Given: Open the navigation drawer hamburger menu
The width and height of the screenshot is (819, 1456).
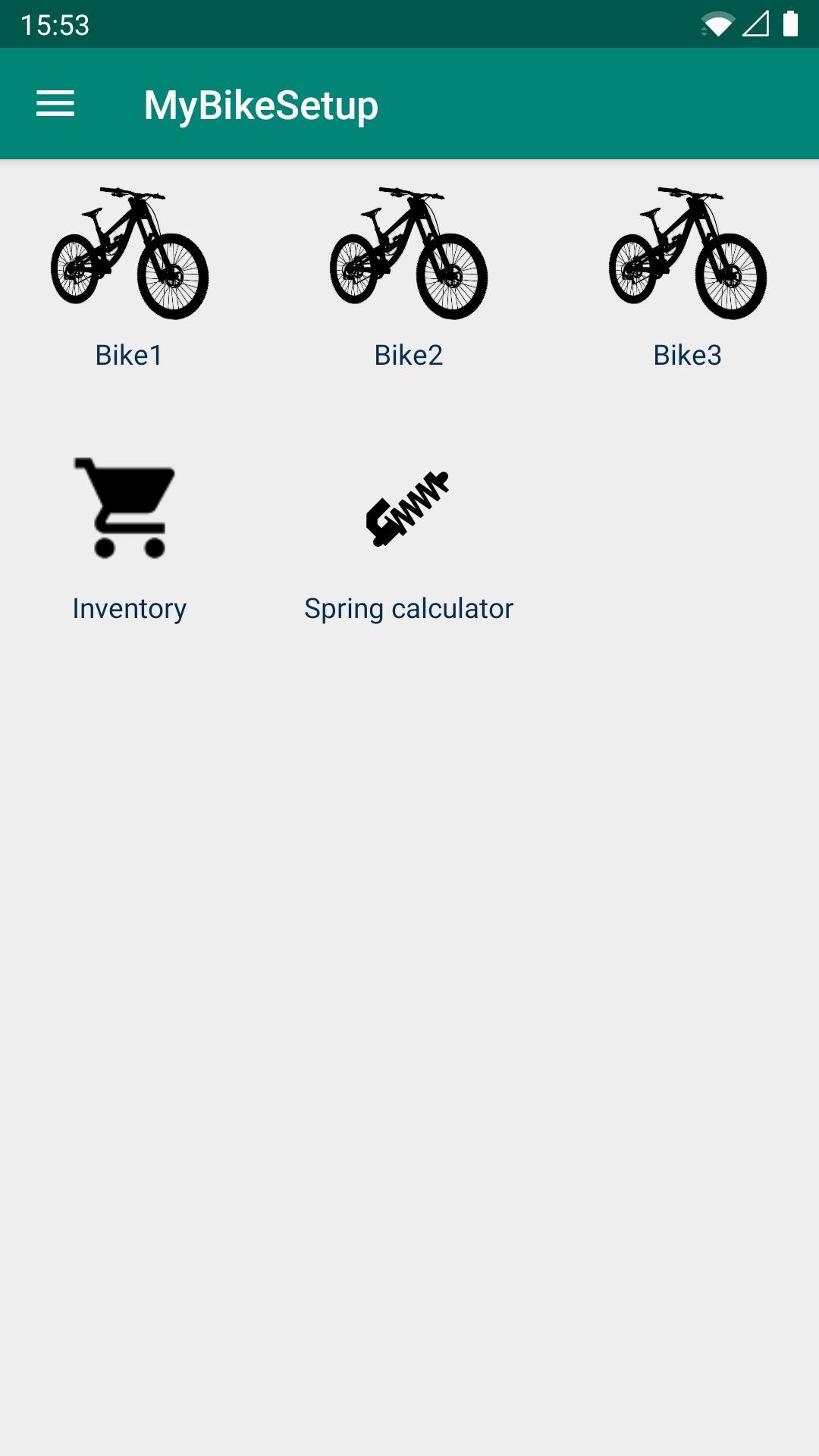Looking at the screenshot, I should [55, 104].
